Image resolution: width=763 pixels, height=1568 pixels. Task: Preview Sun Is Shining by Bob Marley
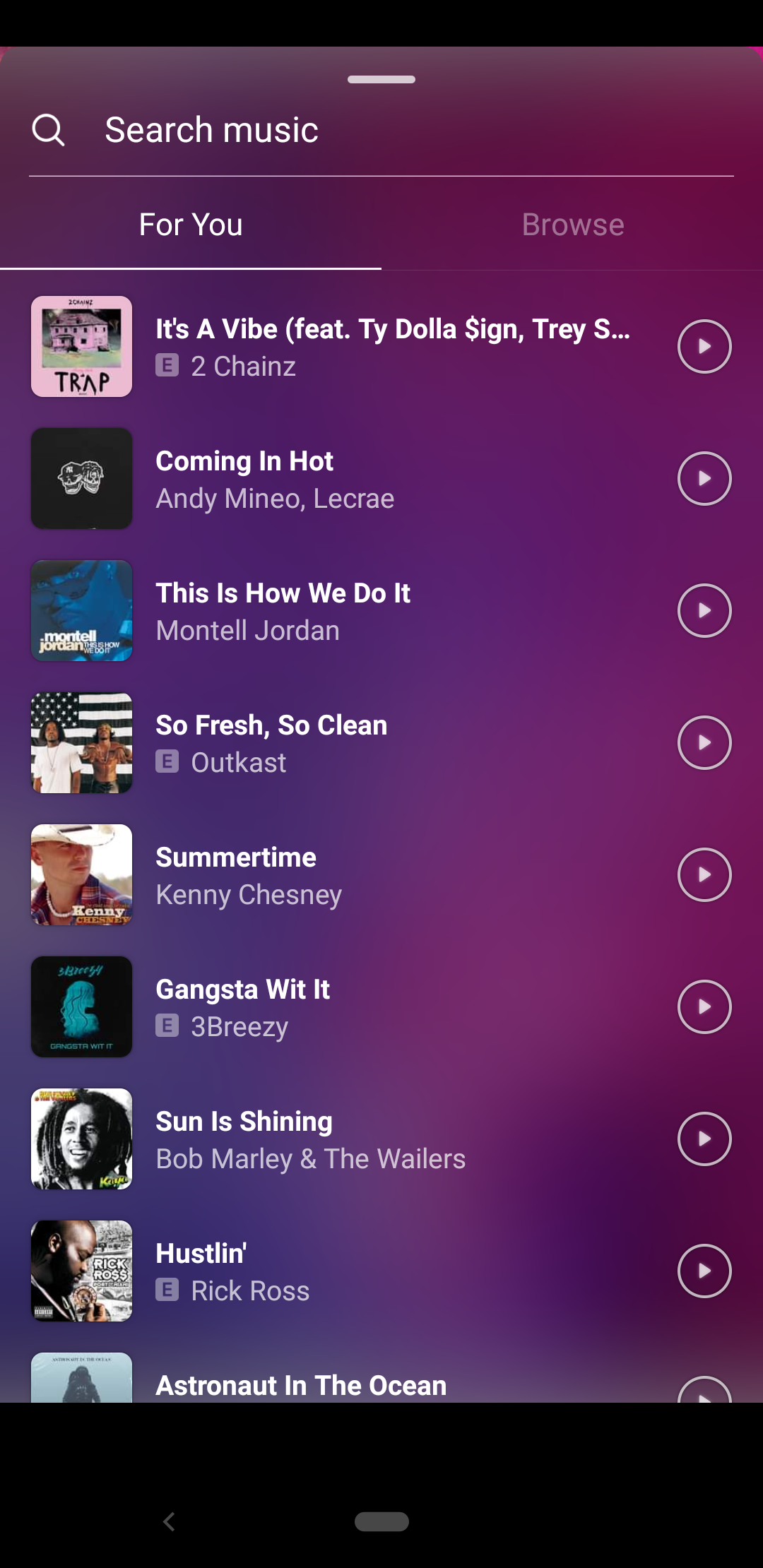pyautogui.click(x=704, y=1139)
